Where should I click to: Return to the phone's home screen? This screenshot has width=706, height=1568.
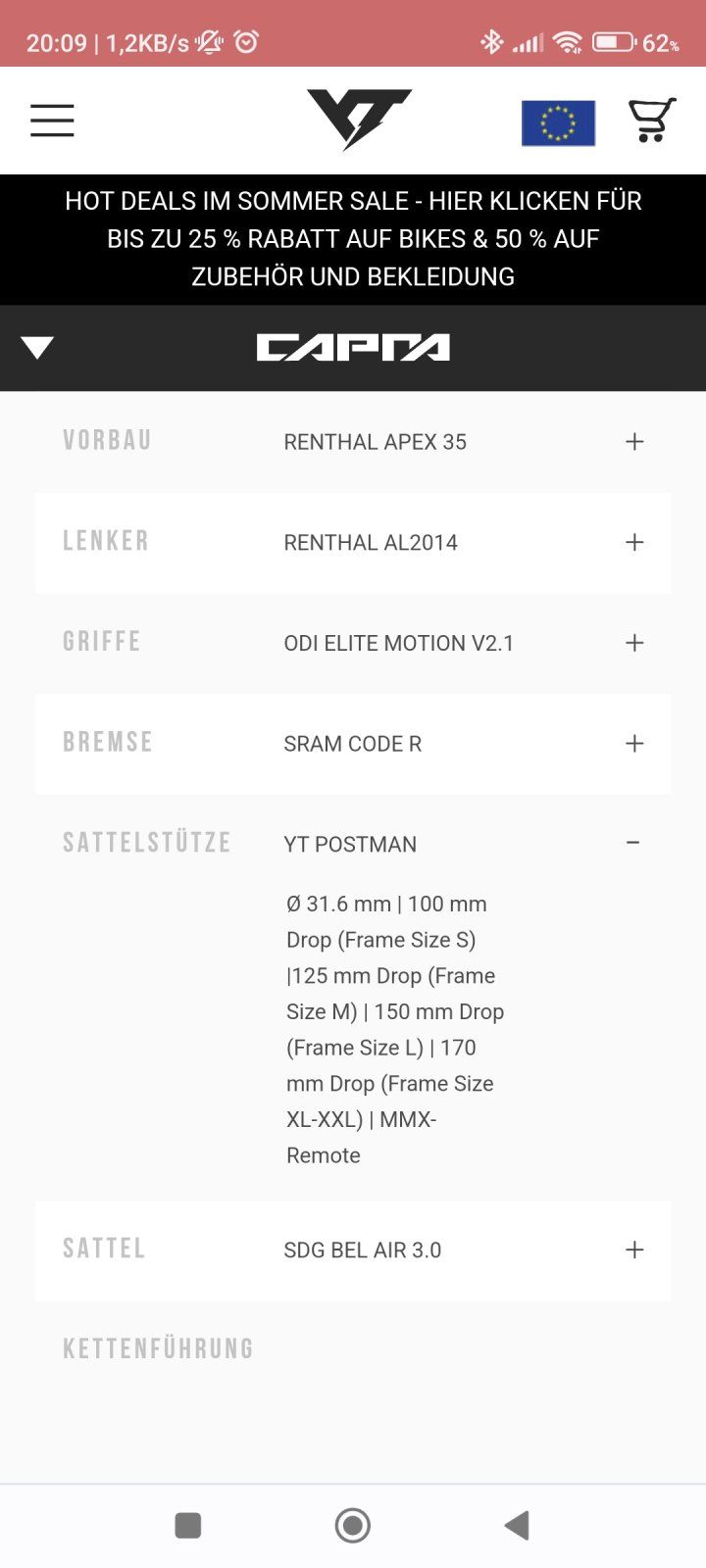click(x=353, y=1525)
